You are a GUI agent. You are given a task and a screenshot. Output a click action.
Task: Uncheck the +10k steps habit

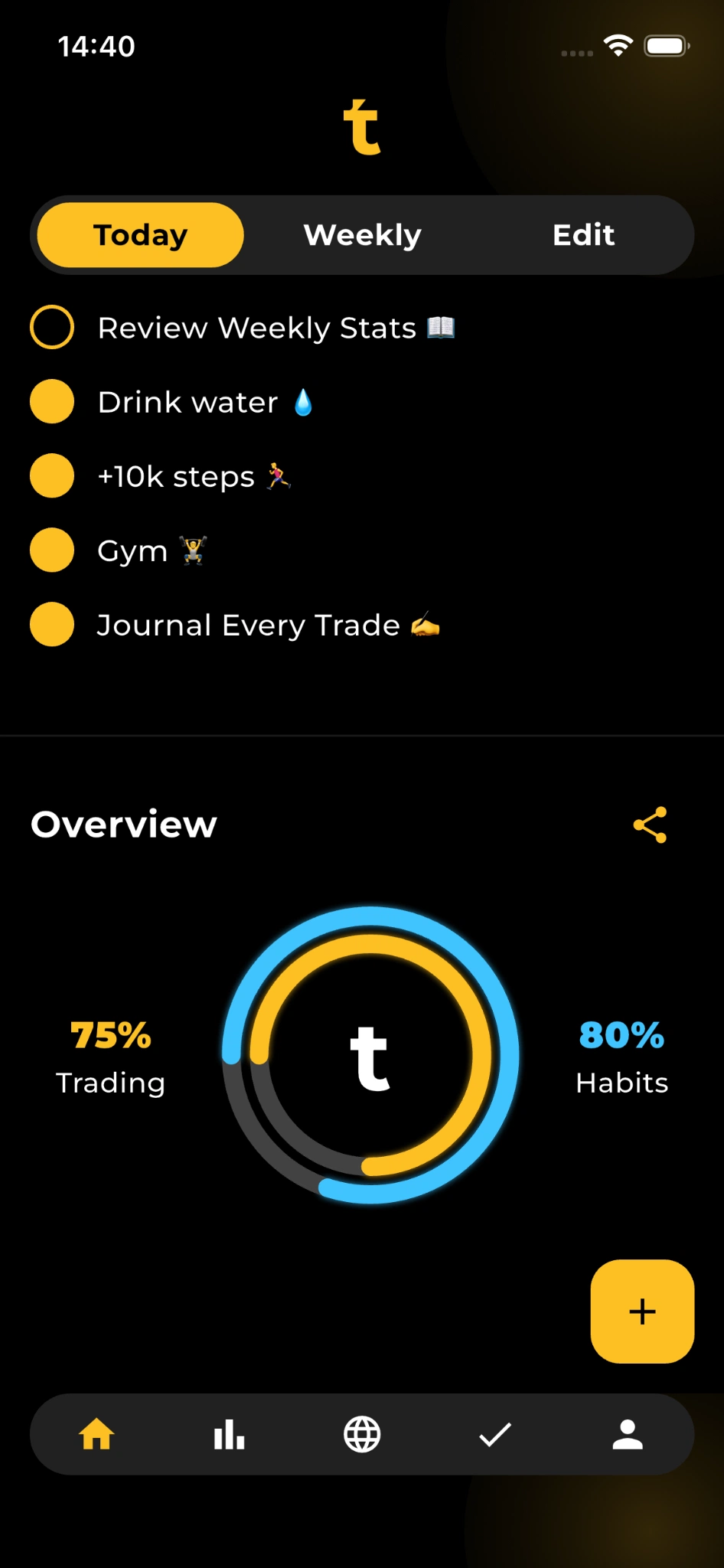point(51,475)
